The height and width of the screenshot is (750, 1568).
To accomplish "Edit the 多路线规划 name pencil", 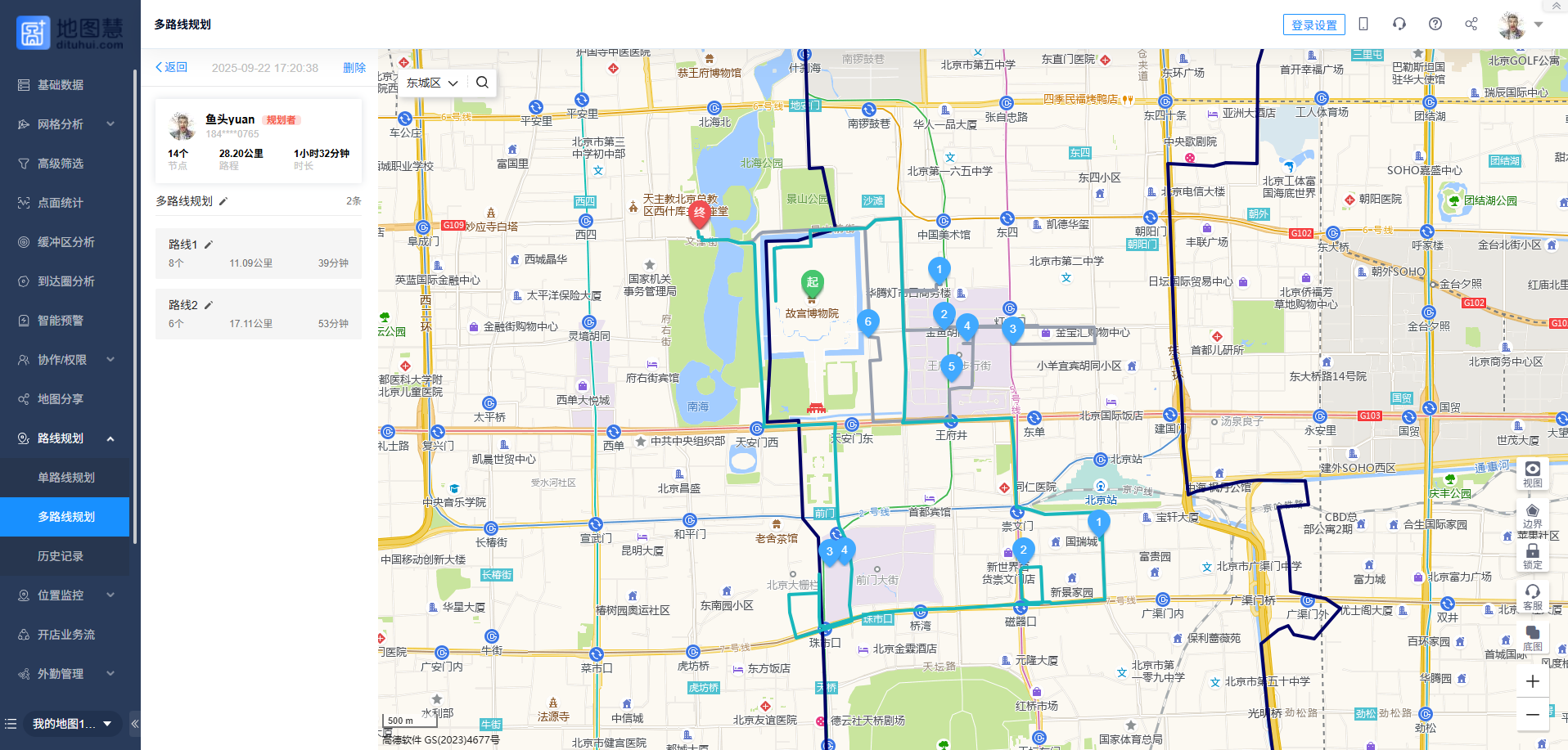I will point(223,201).
